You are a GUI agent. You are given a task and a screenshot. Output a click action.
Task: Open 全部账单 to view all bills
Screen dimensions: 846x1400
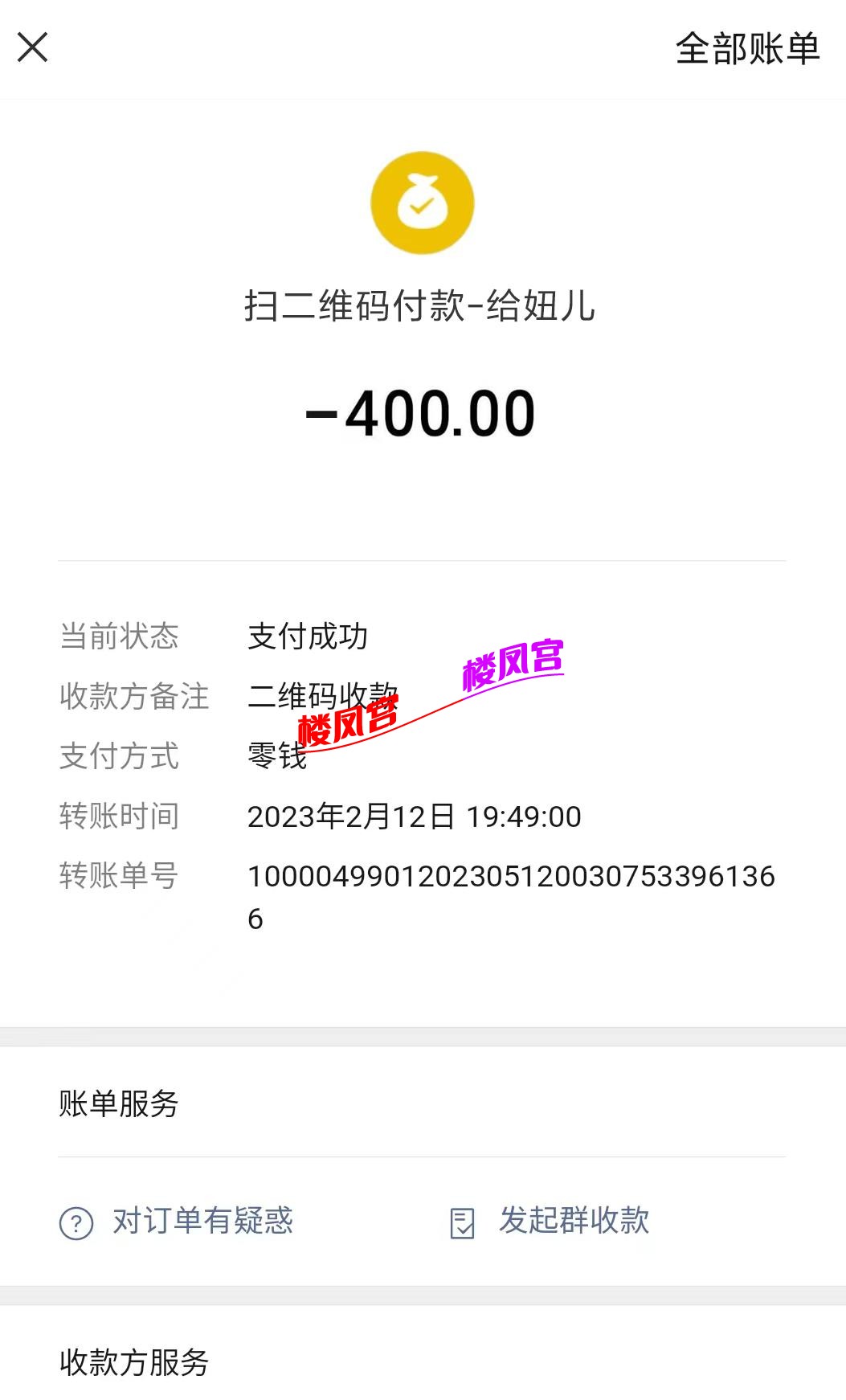746,47
